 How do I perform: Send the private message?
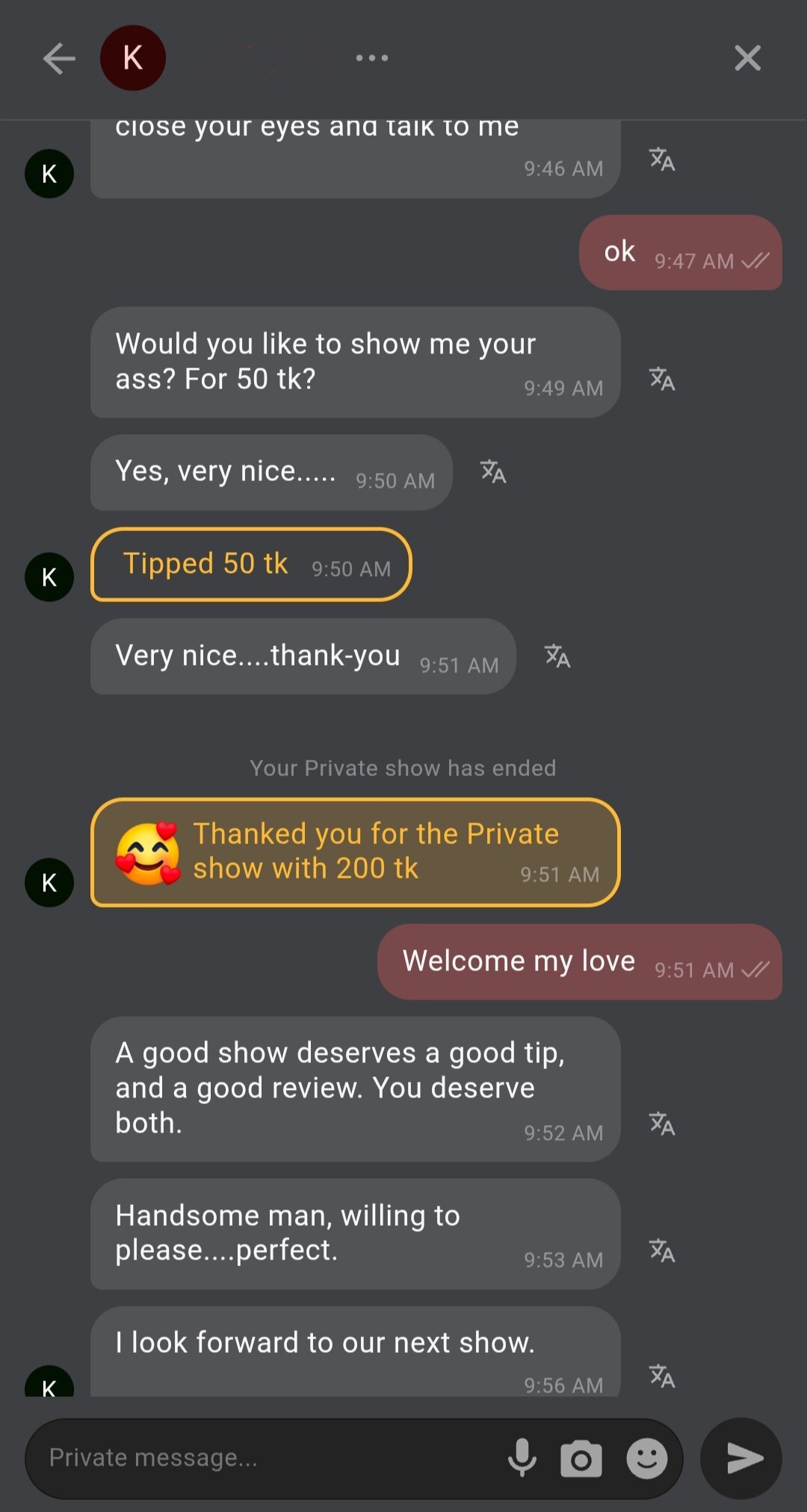741,1457
